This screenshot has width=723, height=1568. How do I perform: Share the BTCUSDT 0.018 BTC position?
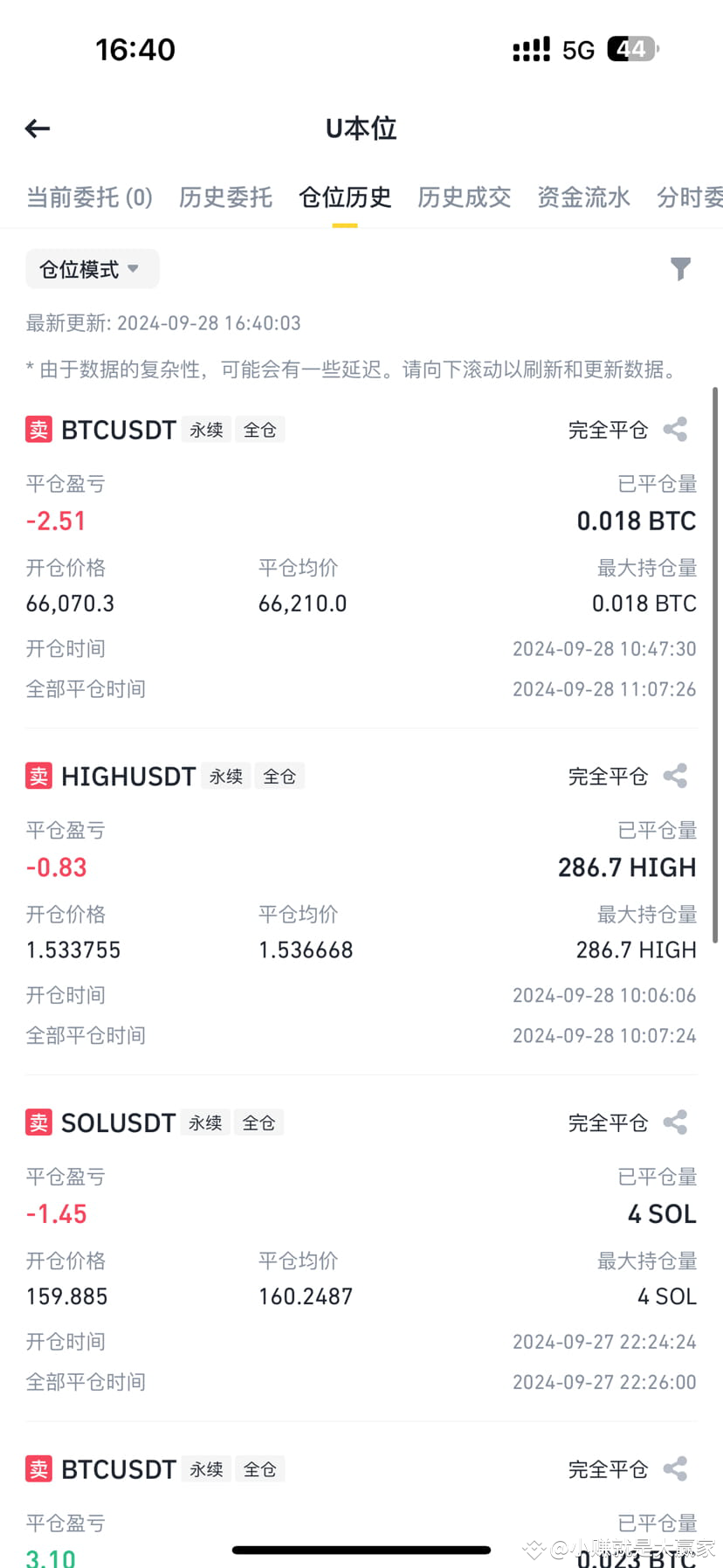(x=676, y=430)
